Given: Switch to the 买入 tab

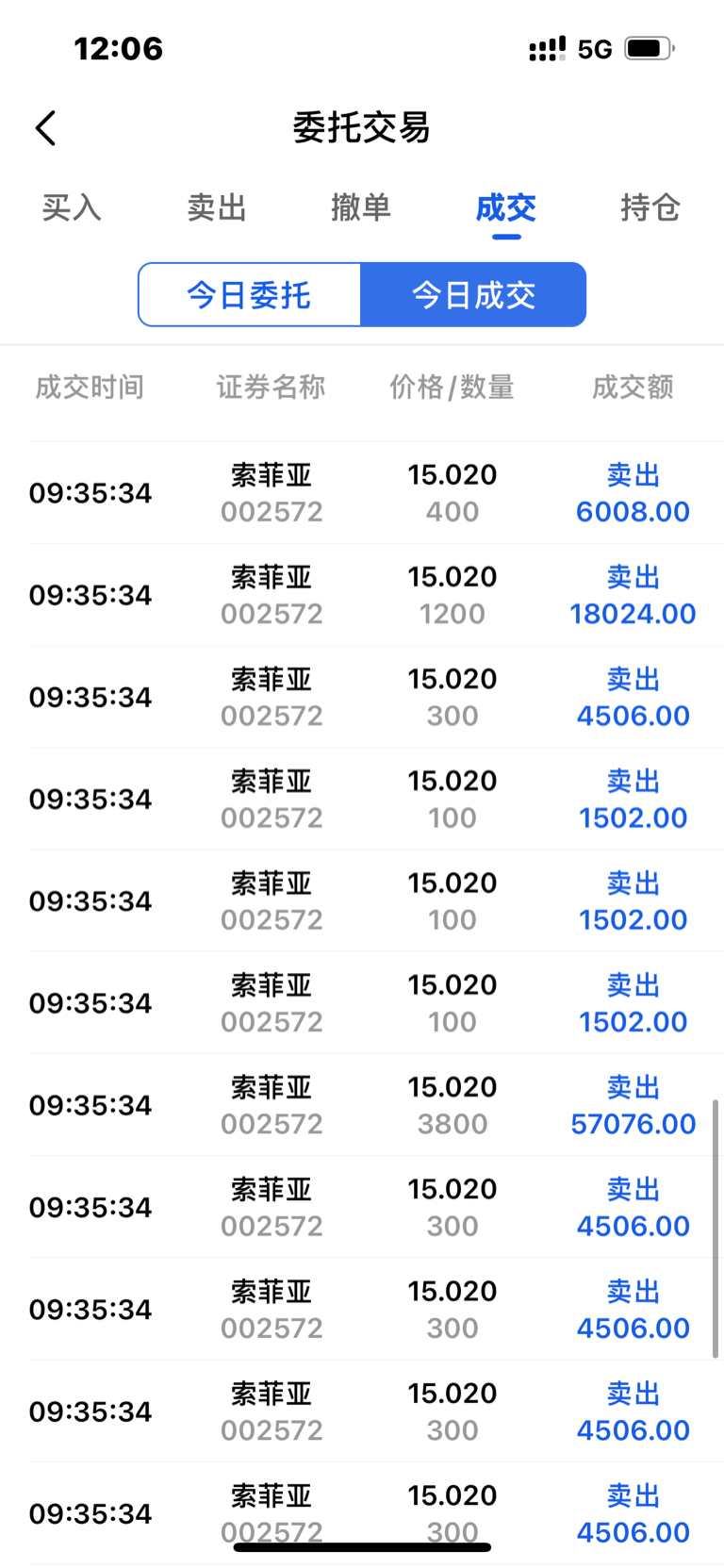Looking at the screenshot, I should [72, 207].
